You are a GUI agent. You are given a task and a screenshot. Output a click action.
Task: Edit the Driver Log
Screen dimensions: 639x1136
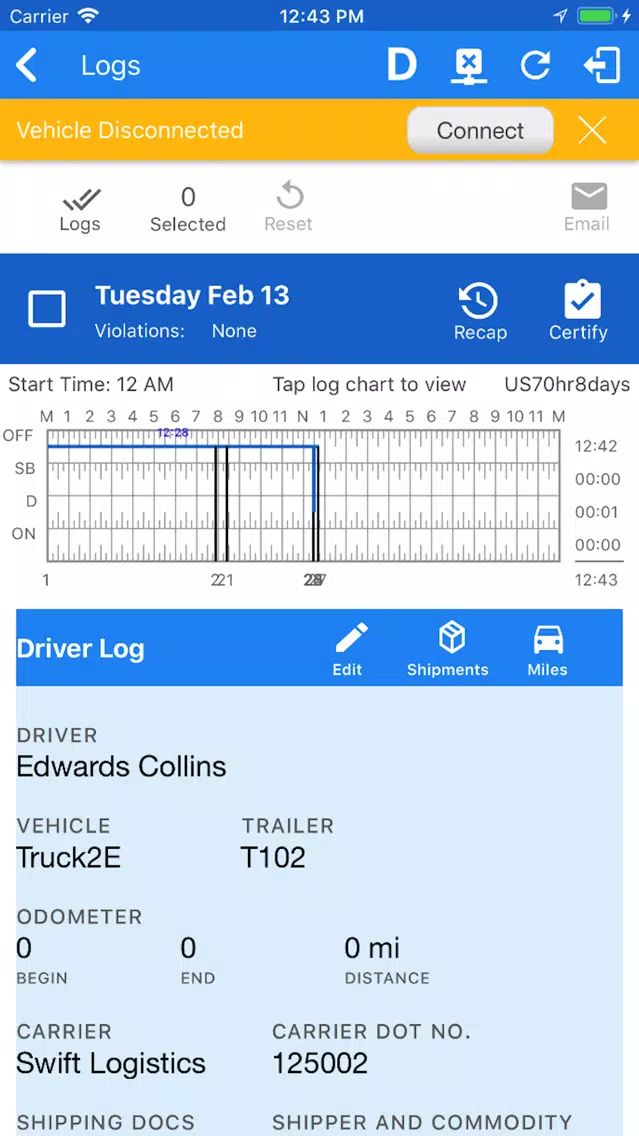coord(348,650)
